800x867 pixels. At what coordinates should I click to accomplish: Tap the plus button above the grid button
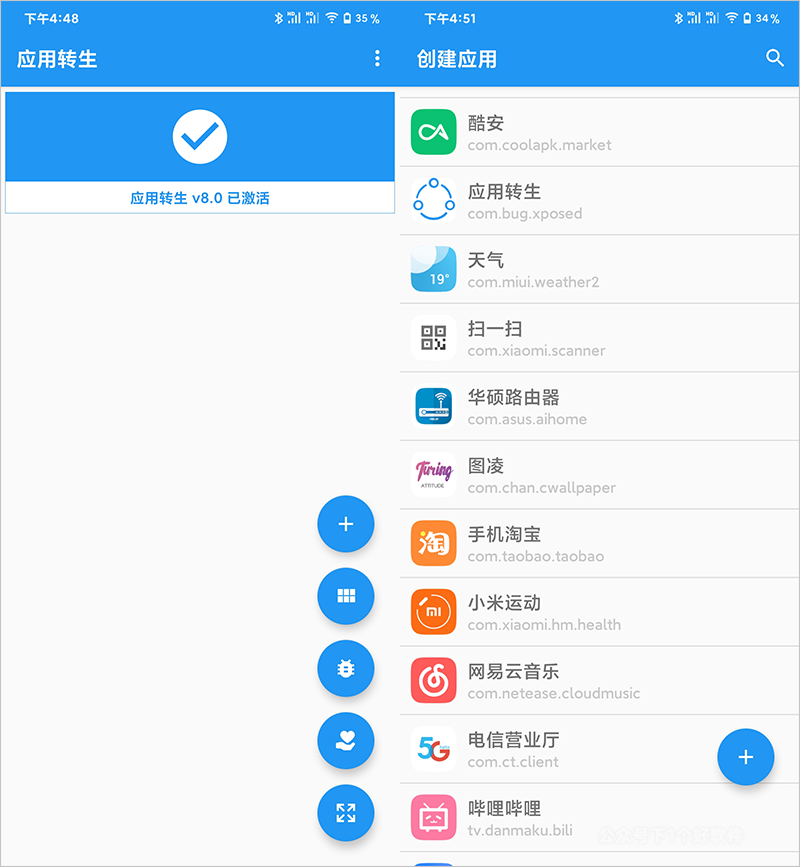[x=346, y=524]
